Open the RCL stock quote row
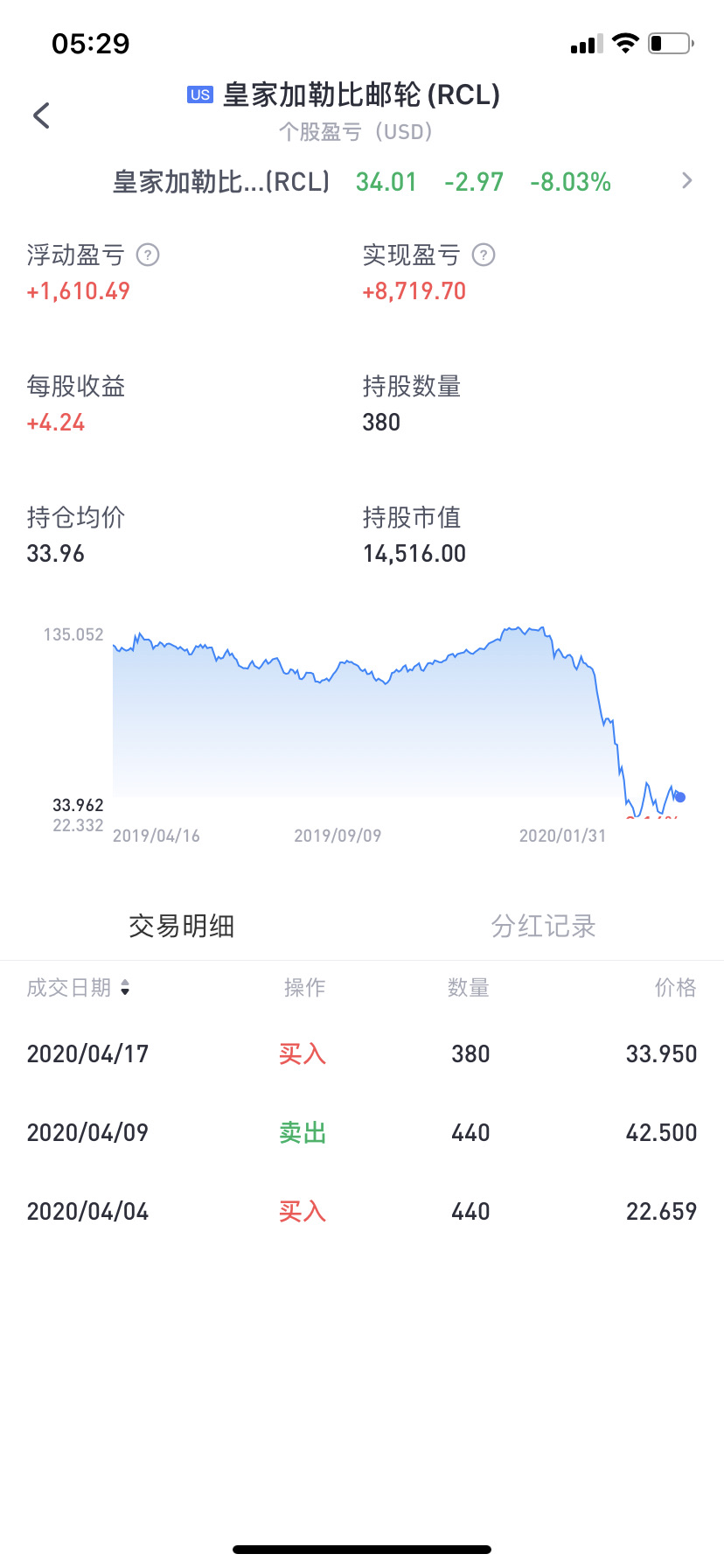Image resolution: width=724 pixels, height=1568 pixels. click(x=362, y=181)
